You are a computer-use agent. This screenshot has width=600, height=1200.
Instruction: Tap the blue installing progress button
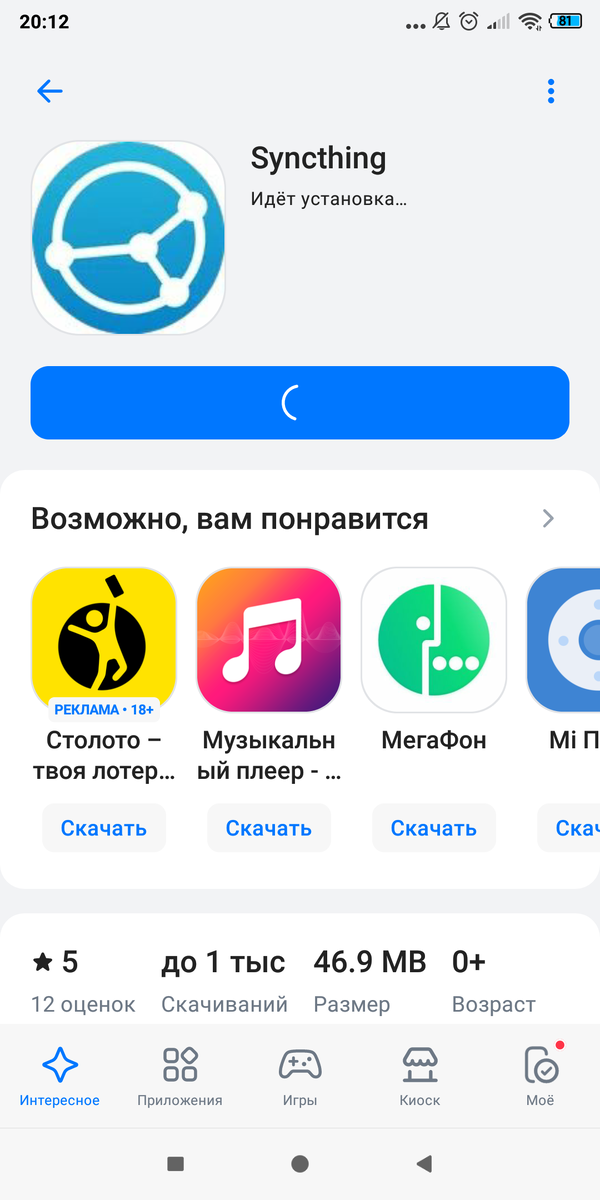[300, 403]
